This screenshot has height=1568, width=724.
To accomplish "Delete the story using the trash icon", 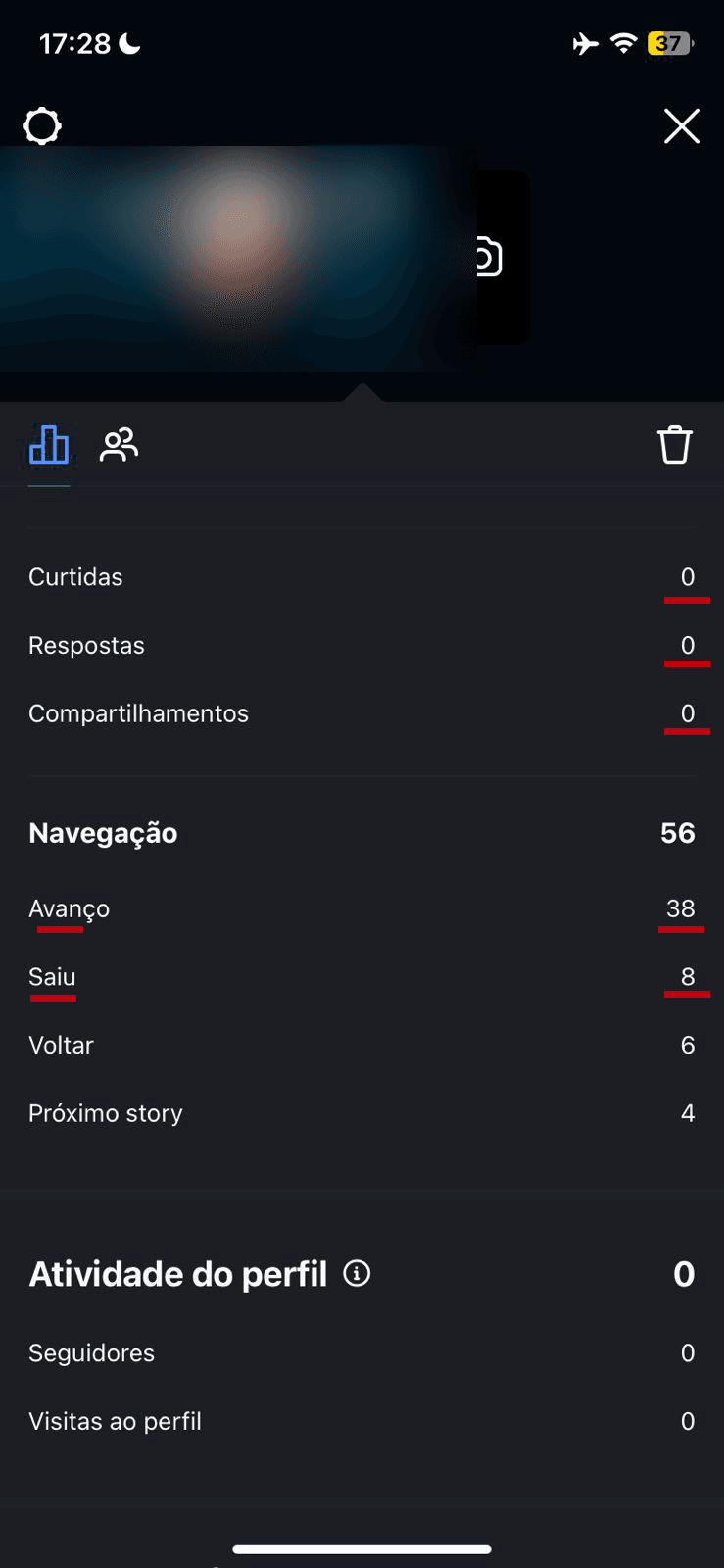I will click(674, 444).
